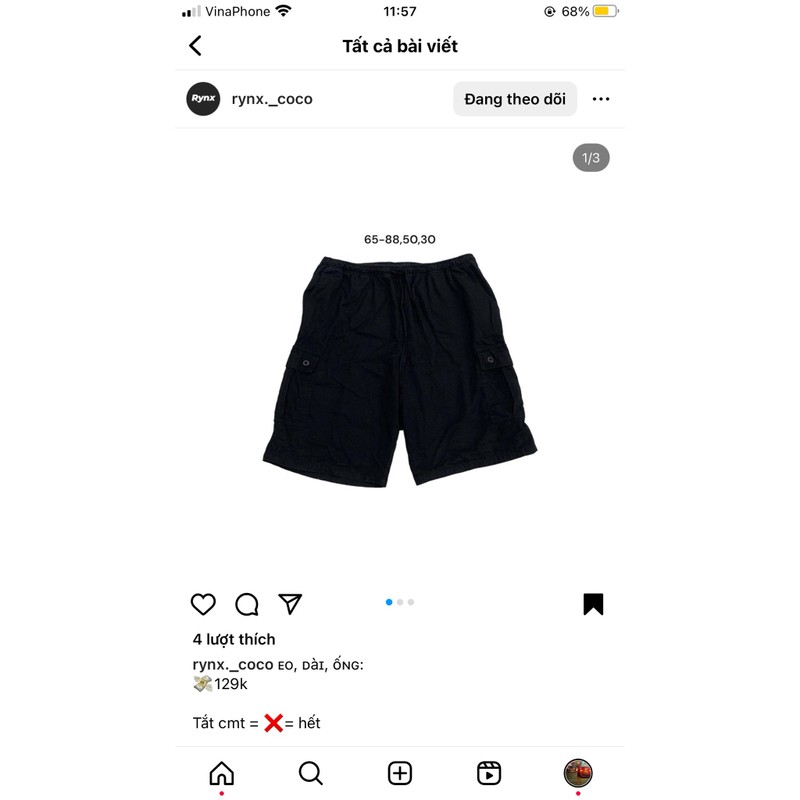Tap the rynx._coco profile picture
The image size is (800, 800).
click(203, 99)
